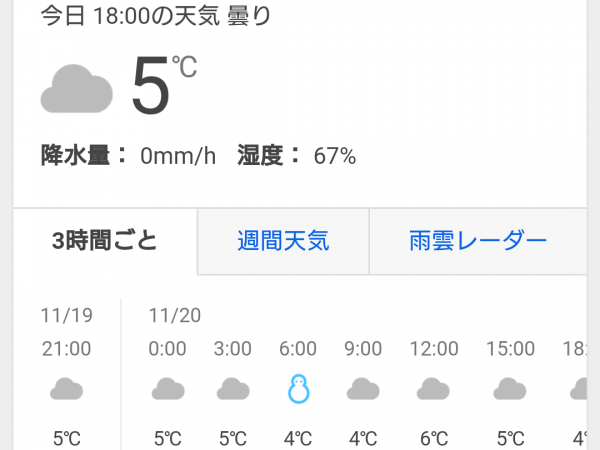
Task: Select the 3時間ごと tab
Action: pos(105,241)
